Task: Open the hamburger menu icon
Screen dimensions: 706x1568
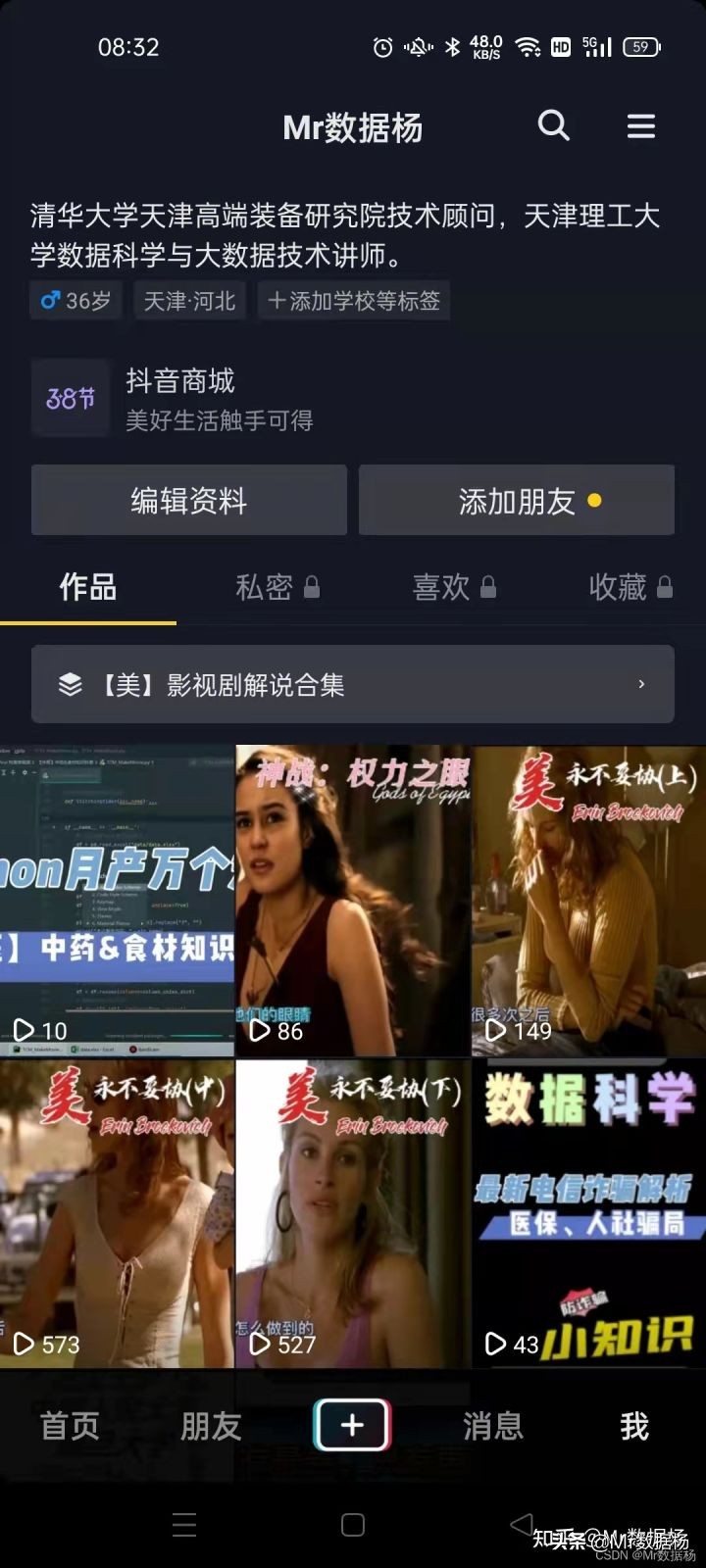Action: pyautogui.click(x=640, y=126)
